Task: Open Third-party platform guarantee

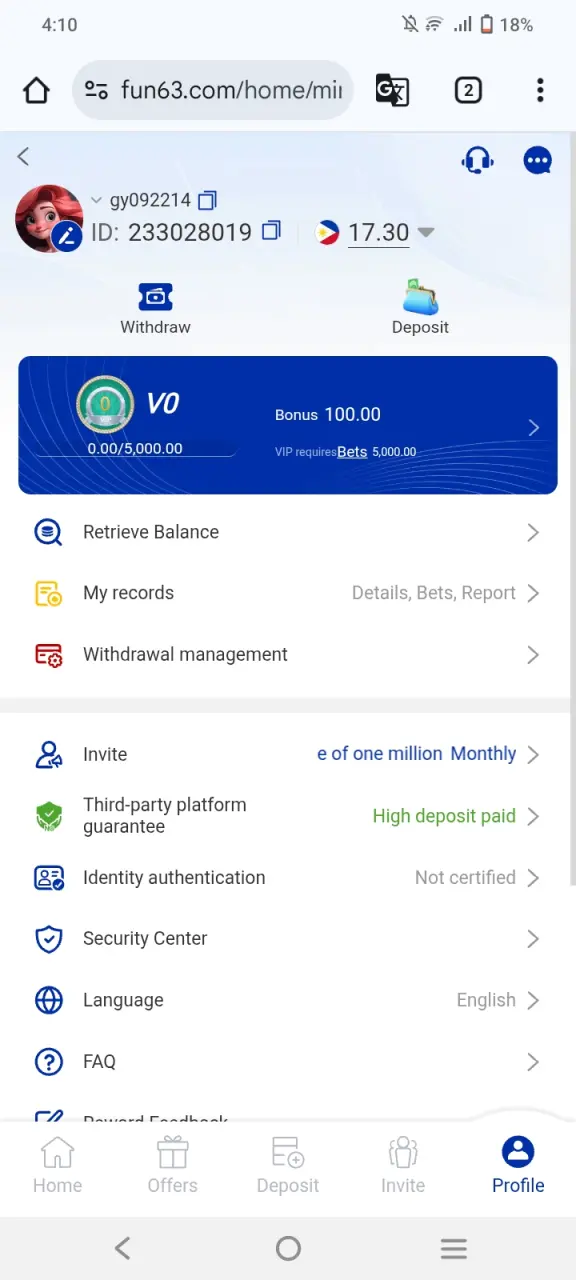Action: [288, 816]
